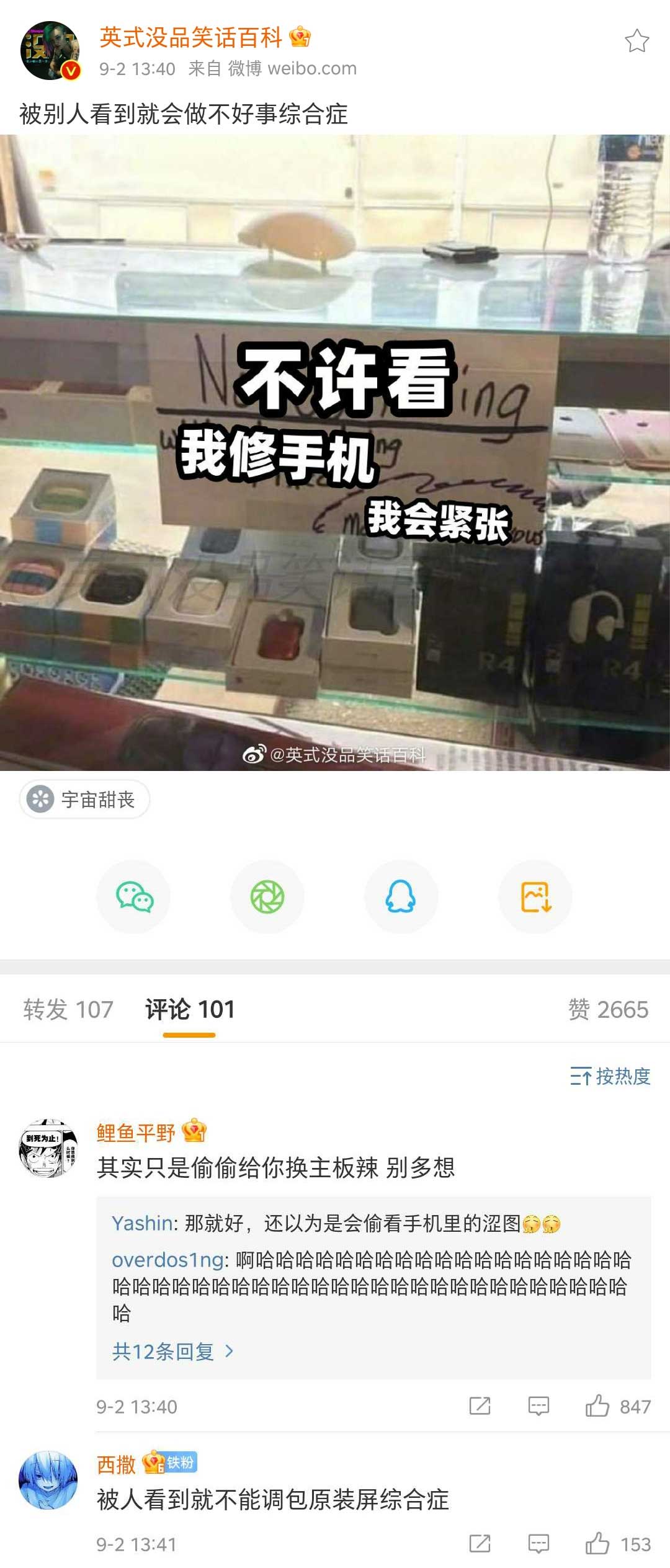The height and width of the screenshot is (1568, 670).
Task: Change comment sorting via 按热度
Action: (610, 1076)
